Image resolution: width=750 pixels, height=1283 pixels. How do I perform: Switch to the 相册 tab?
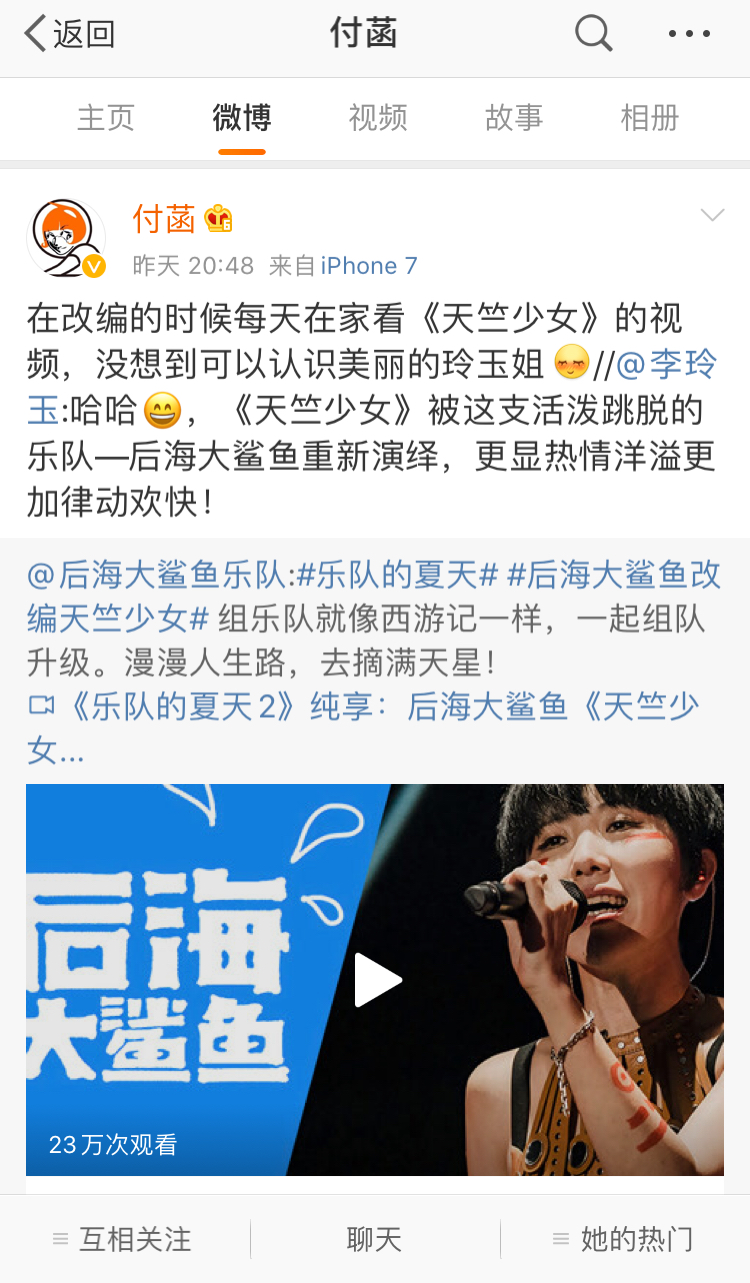pyautogui.click(x=650, y=118)
